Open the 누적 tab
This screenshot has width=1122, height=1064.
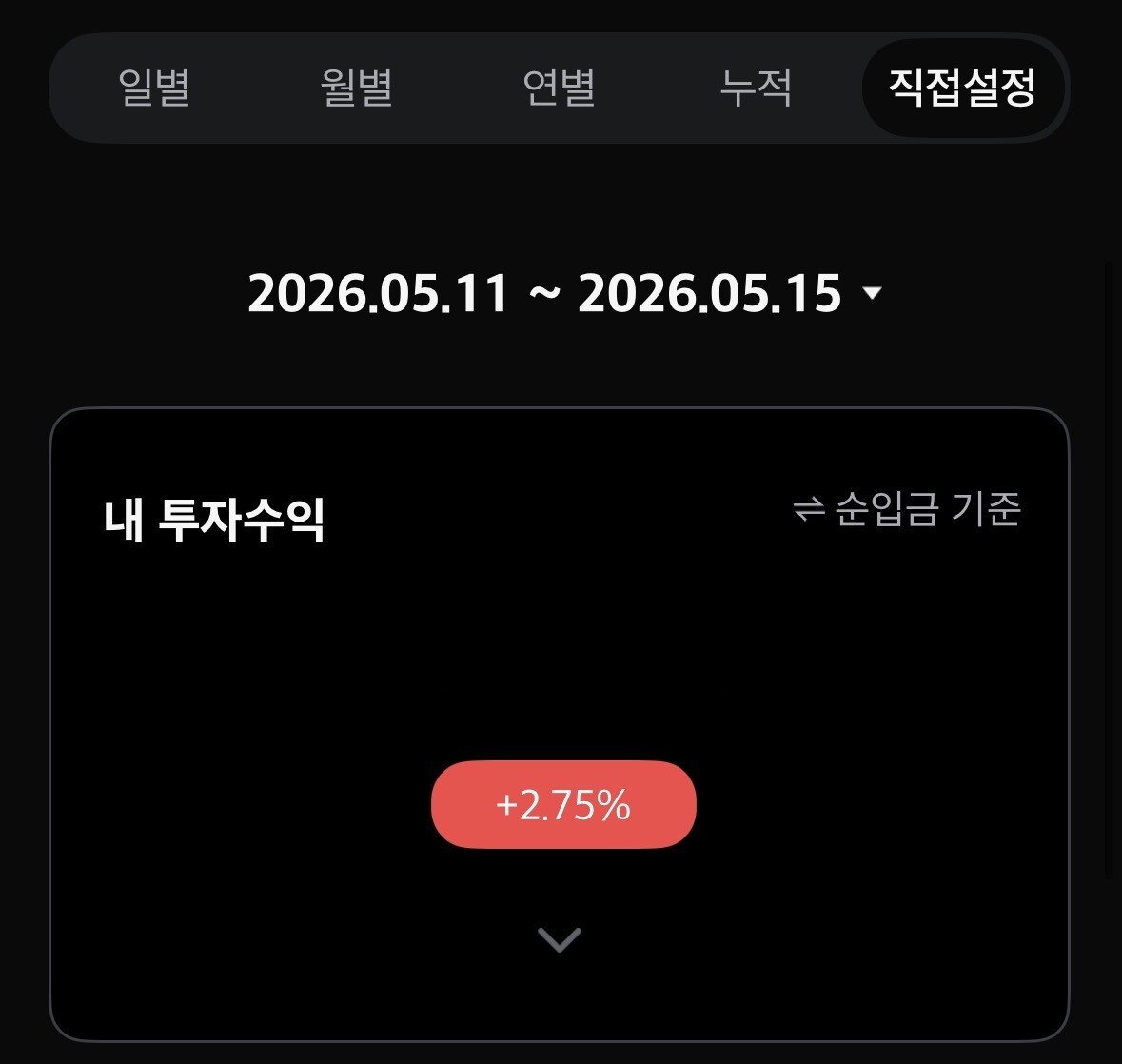tap(756, 88)
